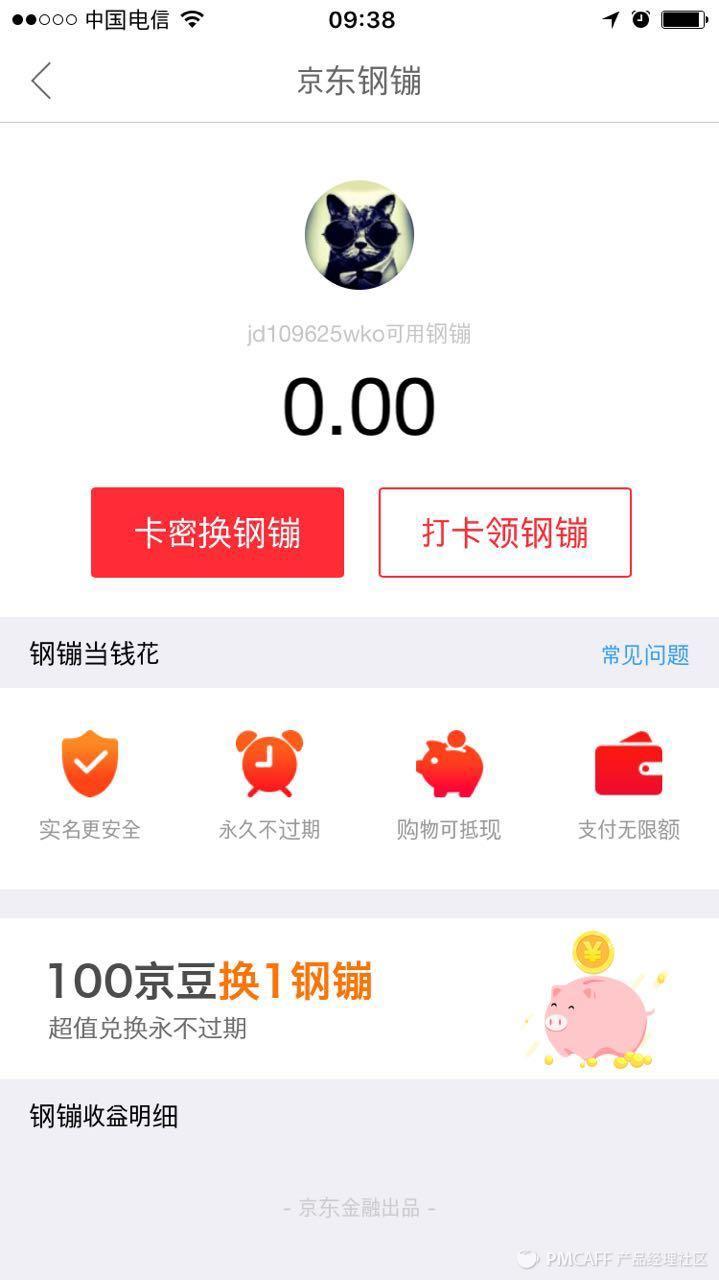Tap the profile avatar picture

[359, 235]
